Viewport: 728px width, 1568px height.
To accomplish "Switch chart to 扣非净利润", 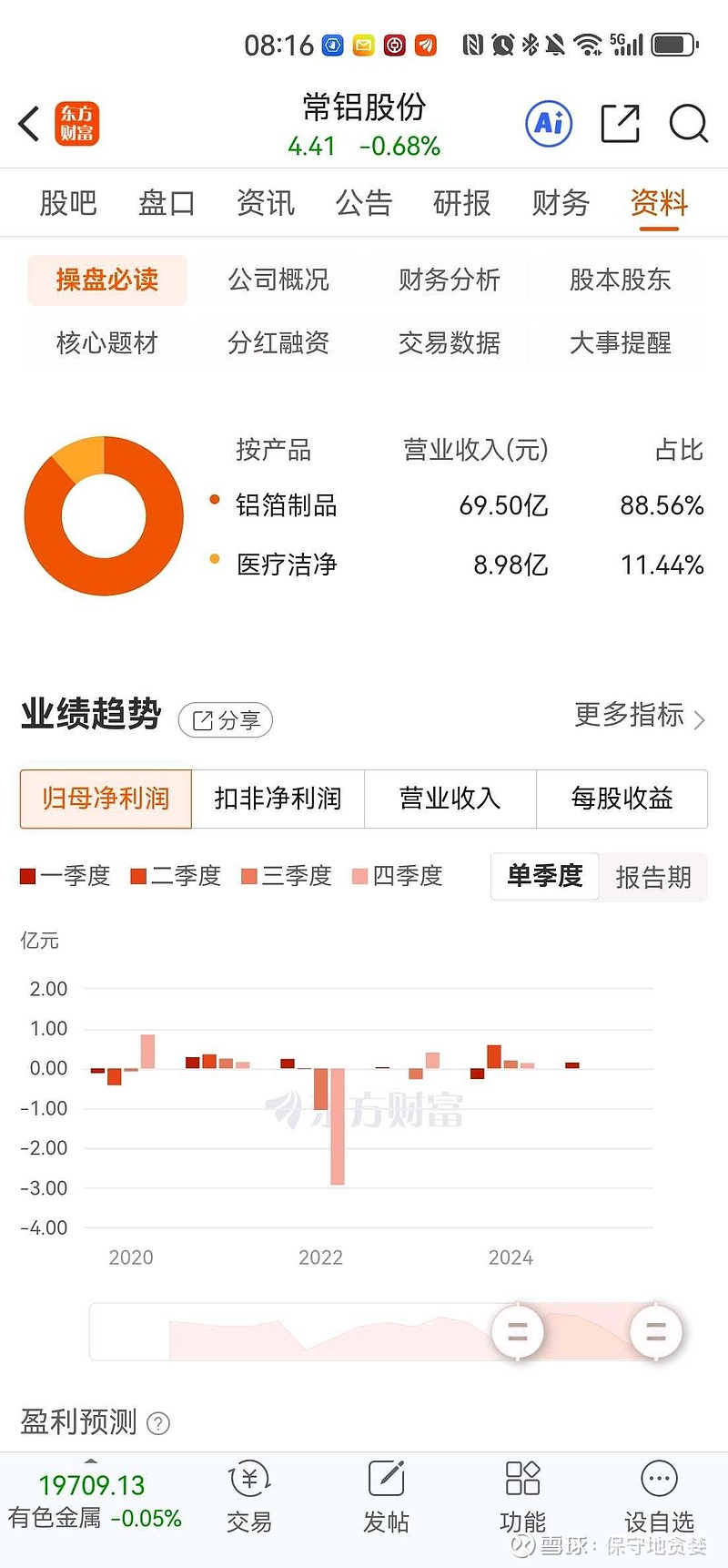I will [x=278, y=799].
